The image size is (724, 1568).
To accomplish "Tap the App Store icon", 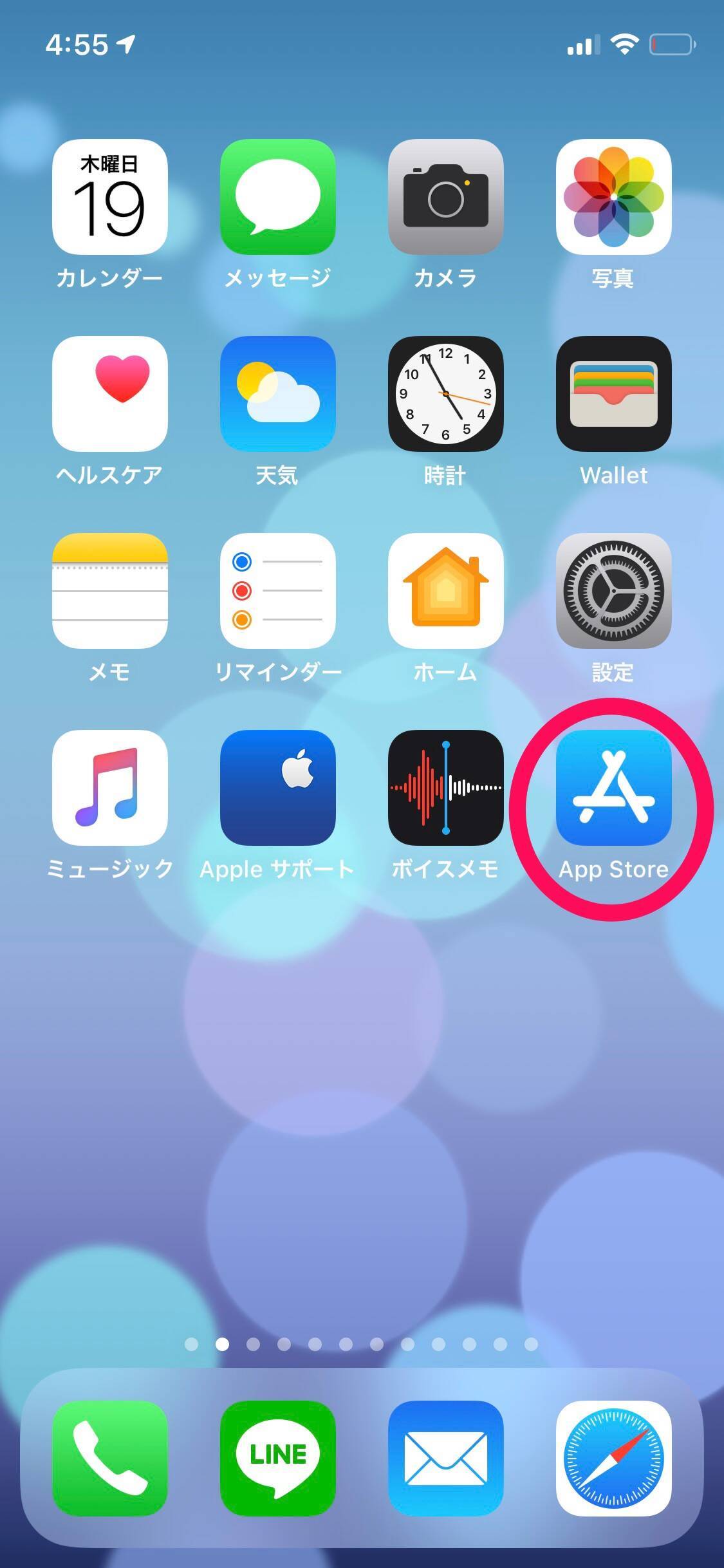I will (614, 788).
